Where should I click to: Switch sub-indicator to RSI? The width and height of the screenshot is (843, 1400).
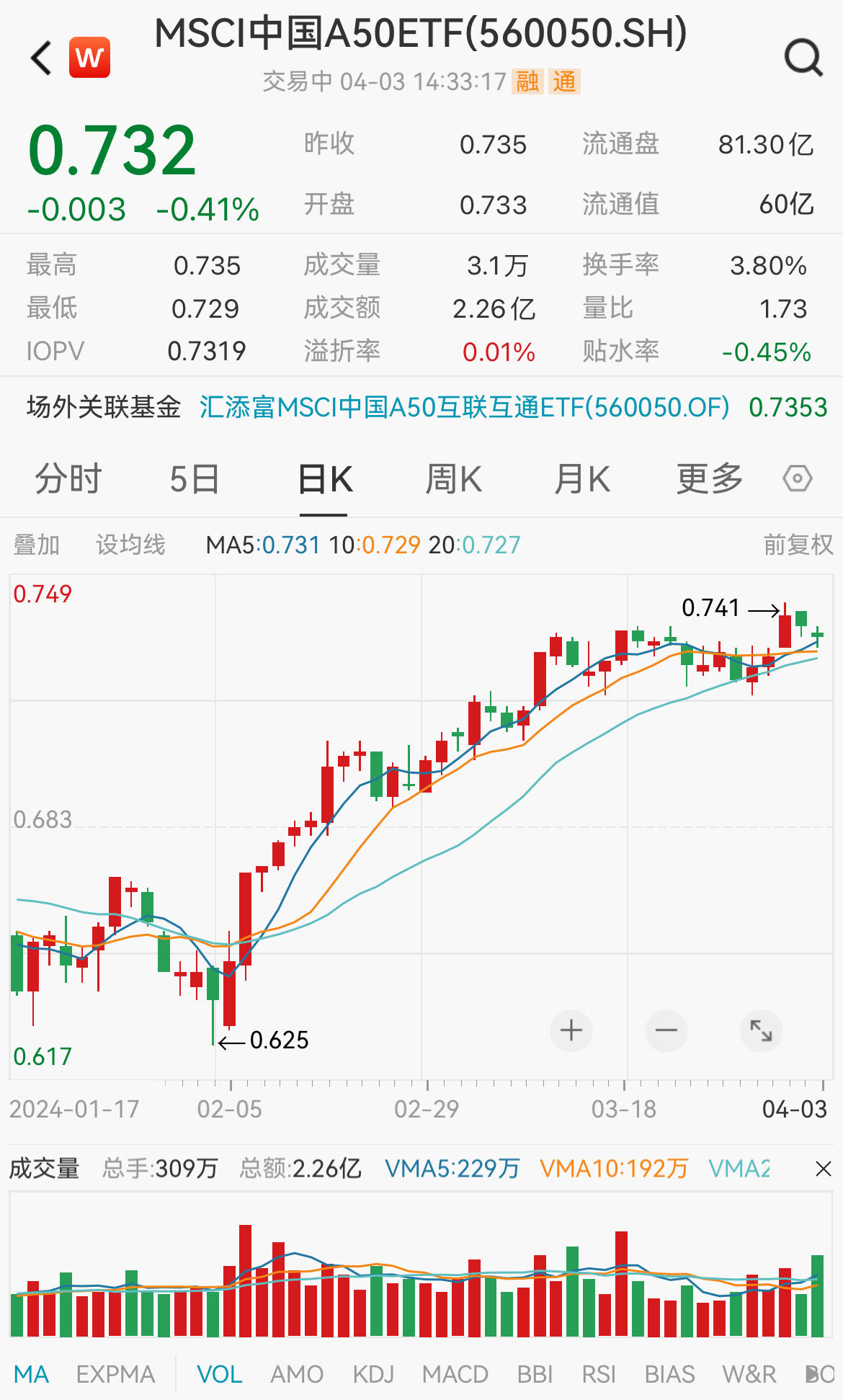599,1374
